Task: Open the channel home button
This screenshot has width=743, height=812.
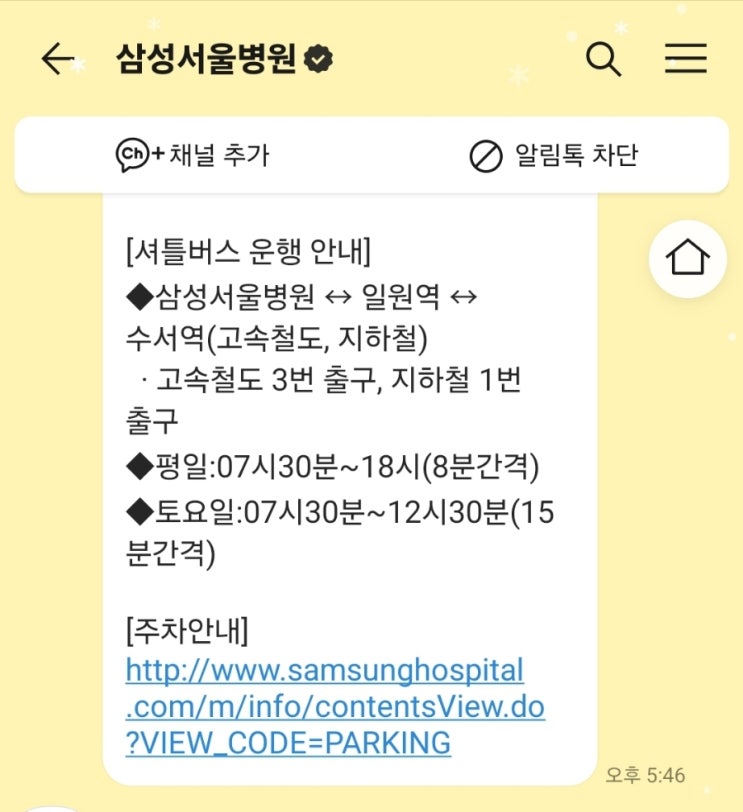Action: click(687, 258)
